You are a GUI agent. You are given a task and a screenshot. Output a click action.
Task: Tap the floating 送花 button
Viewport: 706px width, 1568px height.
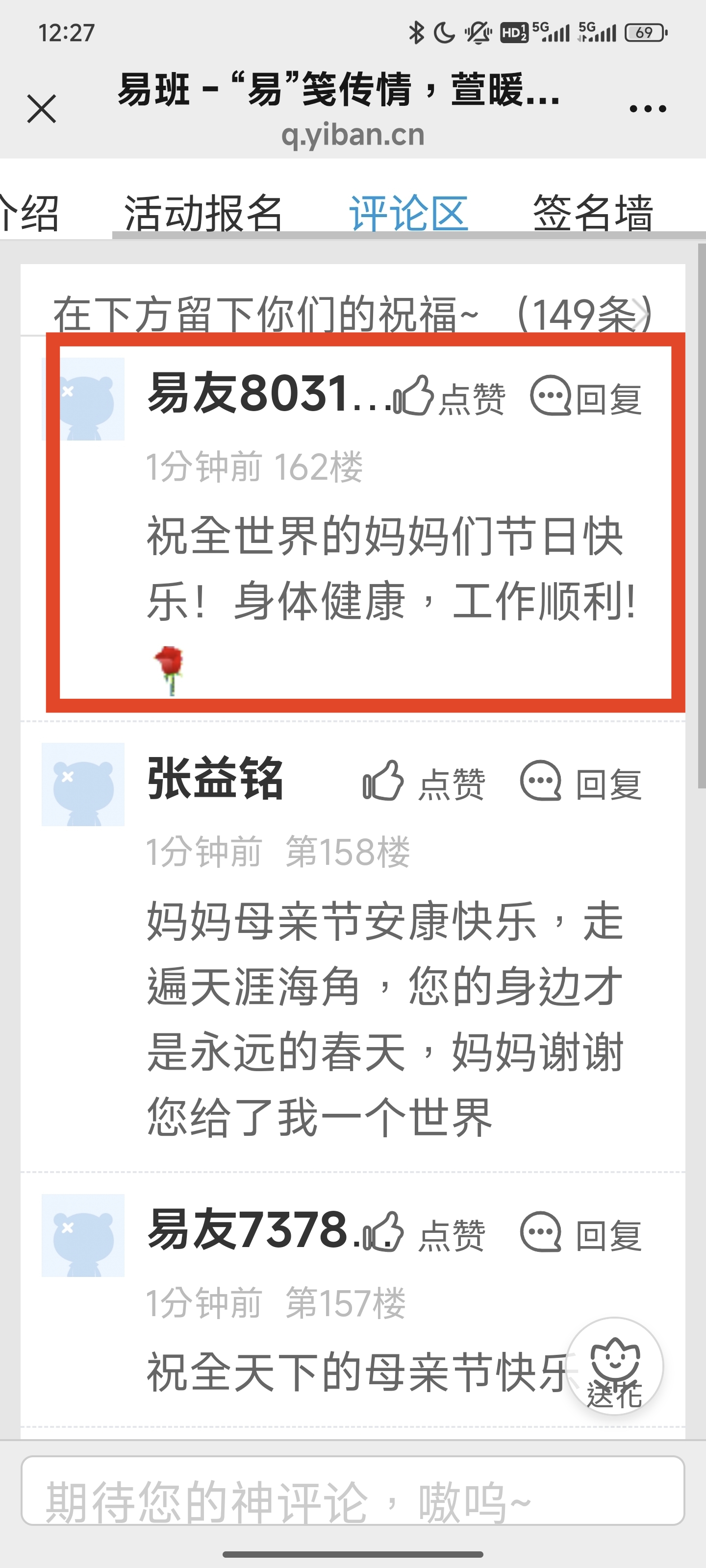coord(614,1366)
